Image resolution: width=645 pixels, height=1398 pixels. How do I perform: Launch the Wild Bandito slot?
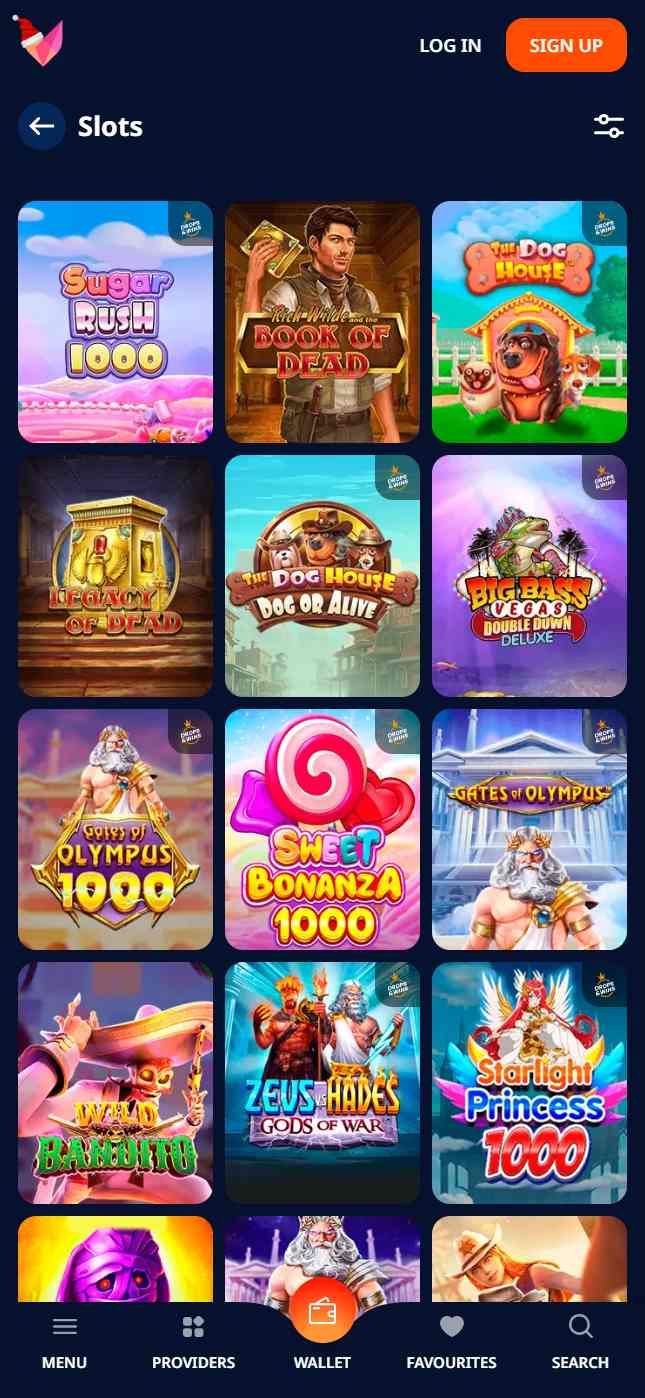pyautogui.click(x=115, y=1083)
